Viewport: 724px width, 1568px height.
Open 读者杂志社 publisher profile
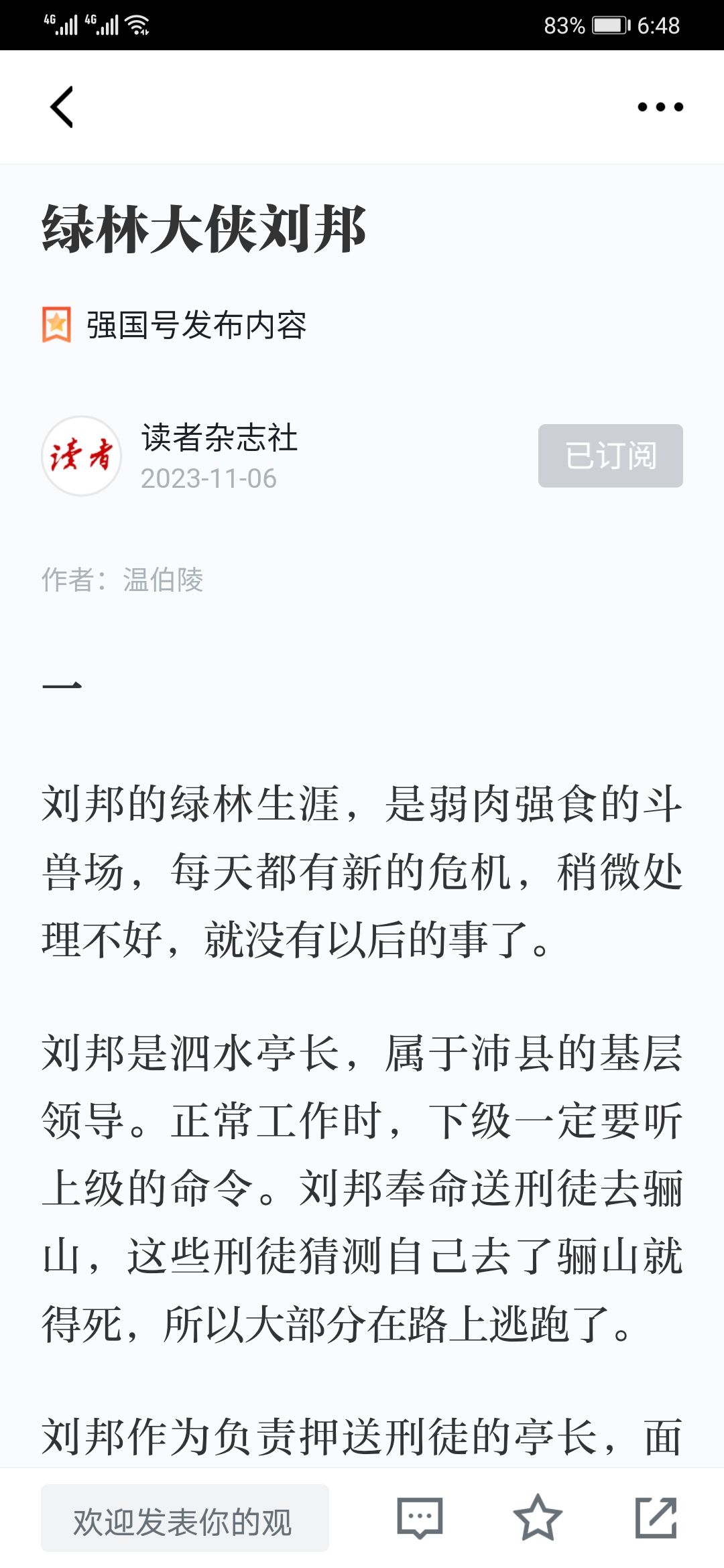[219, 438]
